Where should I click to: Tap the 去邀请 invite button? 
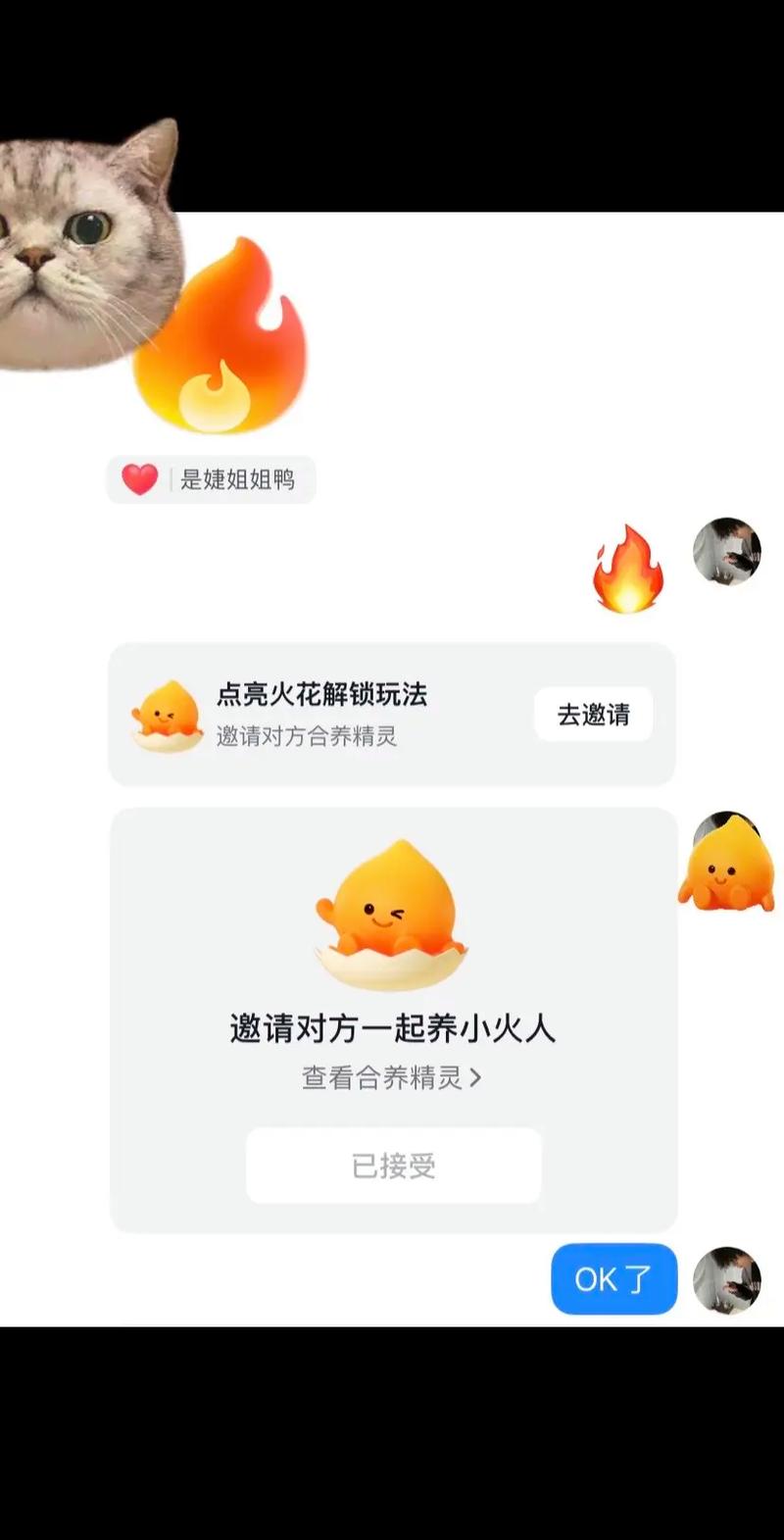[593, 715]
